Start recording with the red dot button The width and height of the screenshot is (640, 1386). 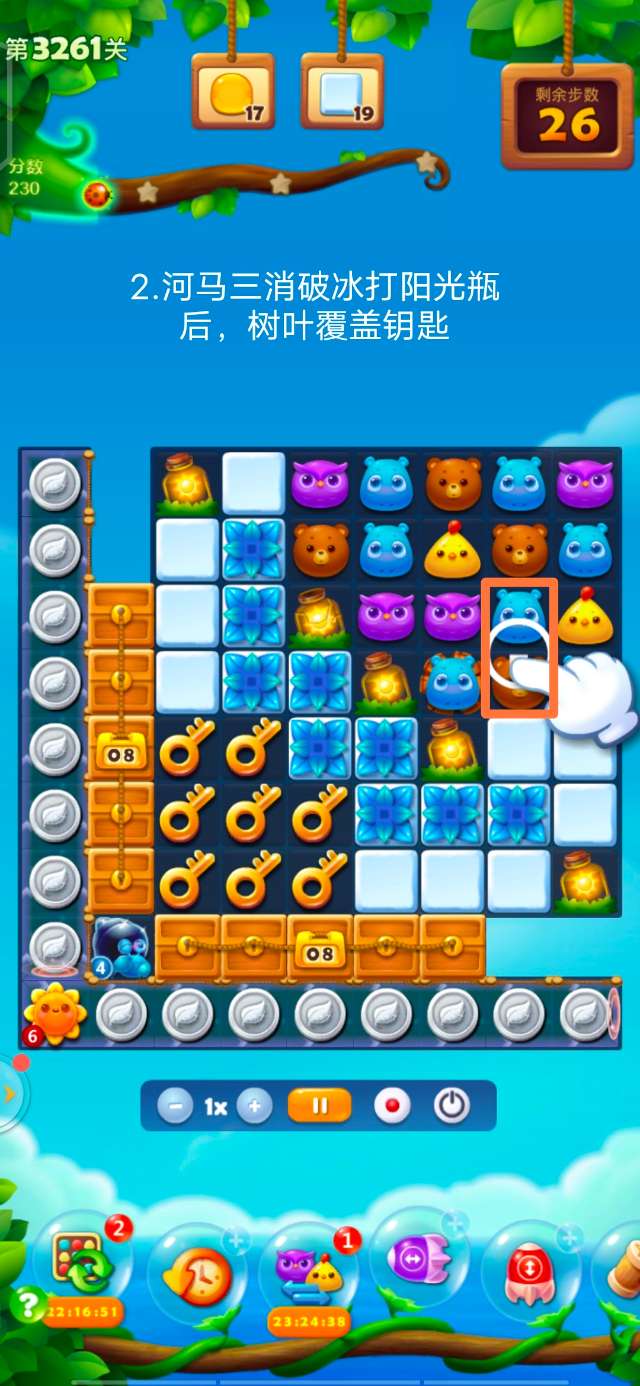(x=393, y=1106)
